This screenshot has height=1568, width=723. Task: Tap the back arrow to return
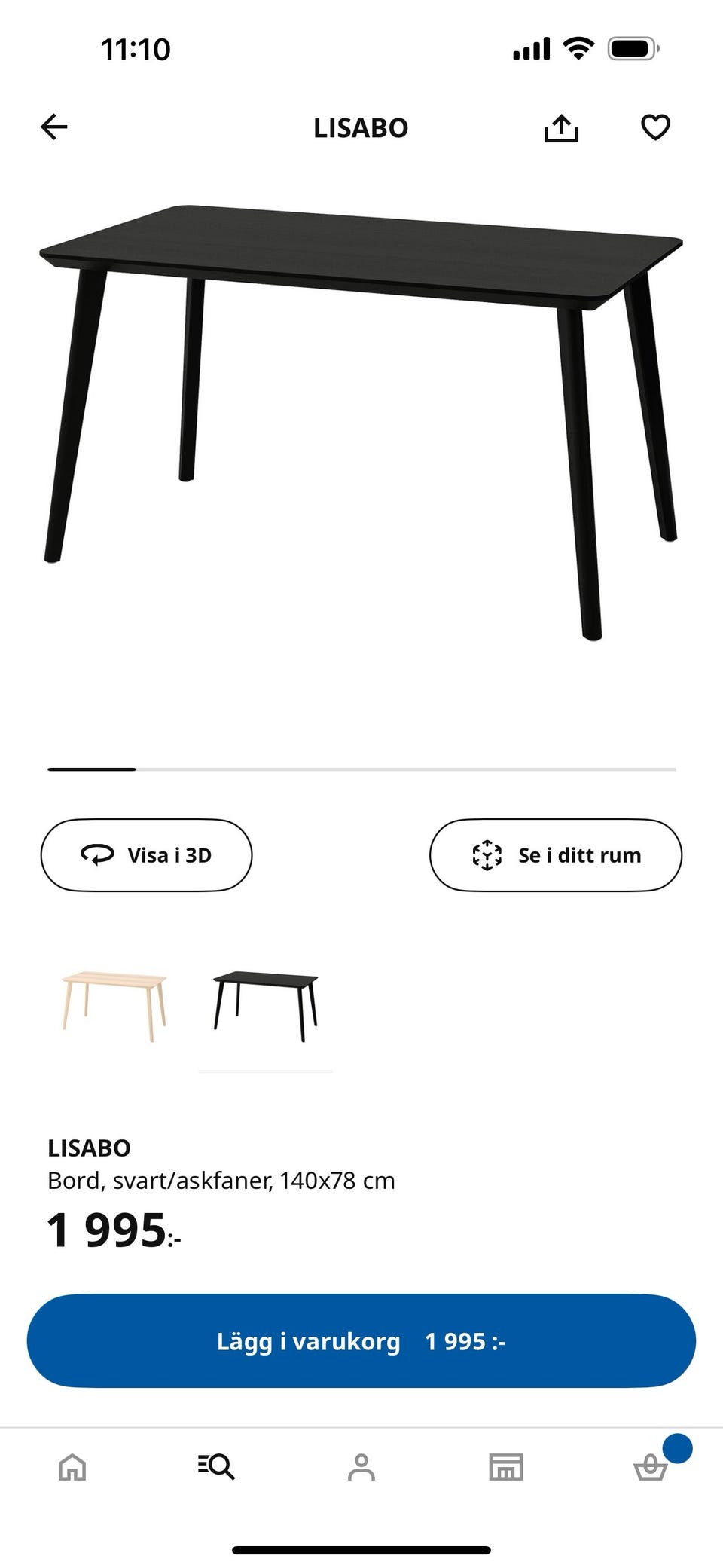click(x=53, y=127)
